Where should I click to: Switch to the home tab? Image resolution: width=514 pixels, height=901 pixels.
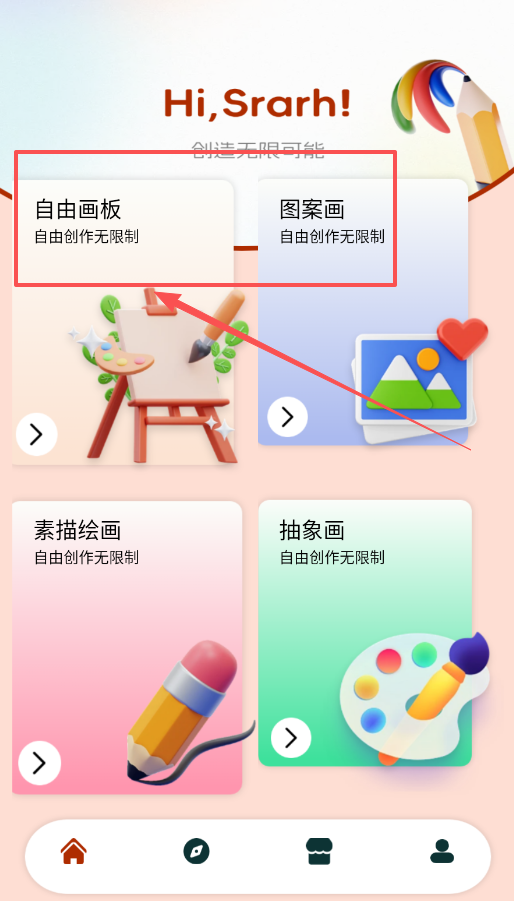(74, 851)
